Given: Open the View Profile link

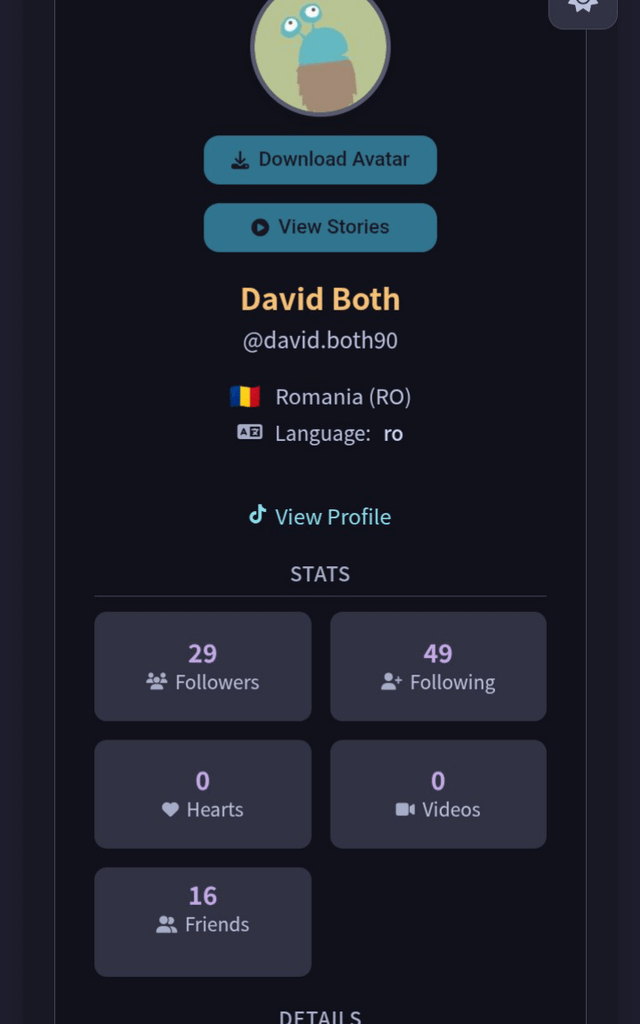Looking at the screenshot, I should click(x=320, y=516).
